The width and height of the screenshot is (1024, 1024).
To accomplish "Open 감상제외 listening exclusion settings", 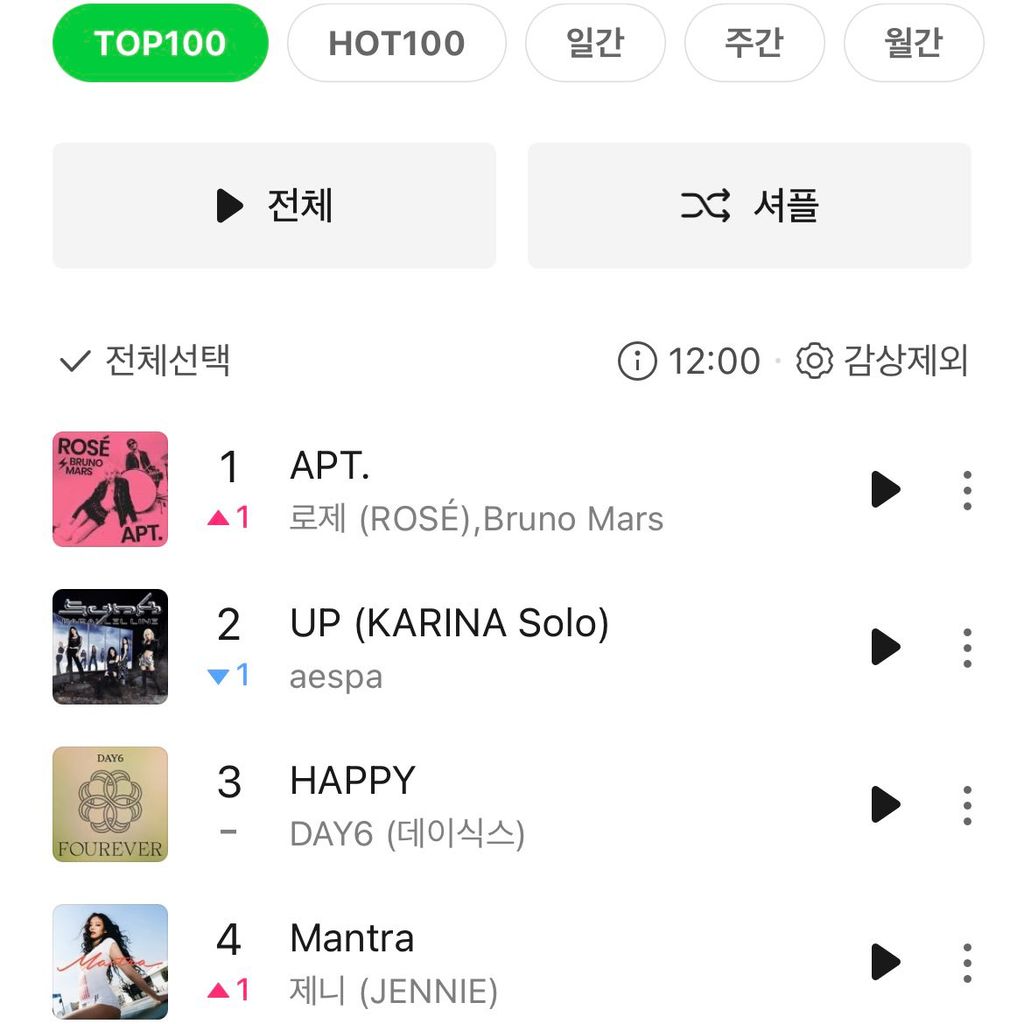I will pyautogui.click(x=883, y=360).
